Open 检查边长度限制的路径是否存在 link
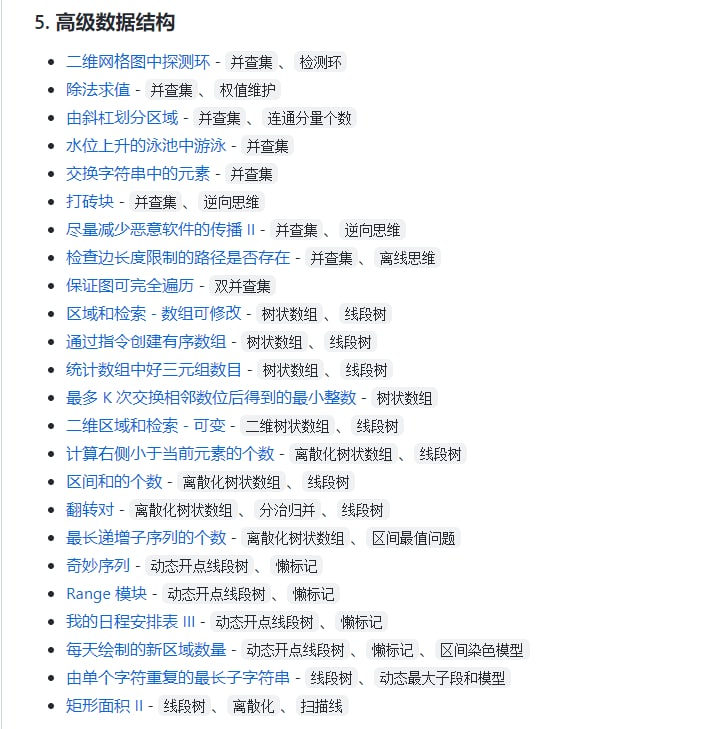Image resolution: width=702 pixels, height=729 pixels. pos(178,258)
